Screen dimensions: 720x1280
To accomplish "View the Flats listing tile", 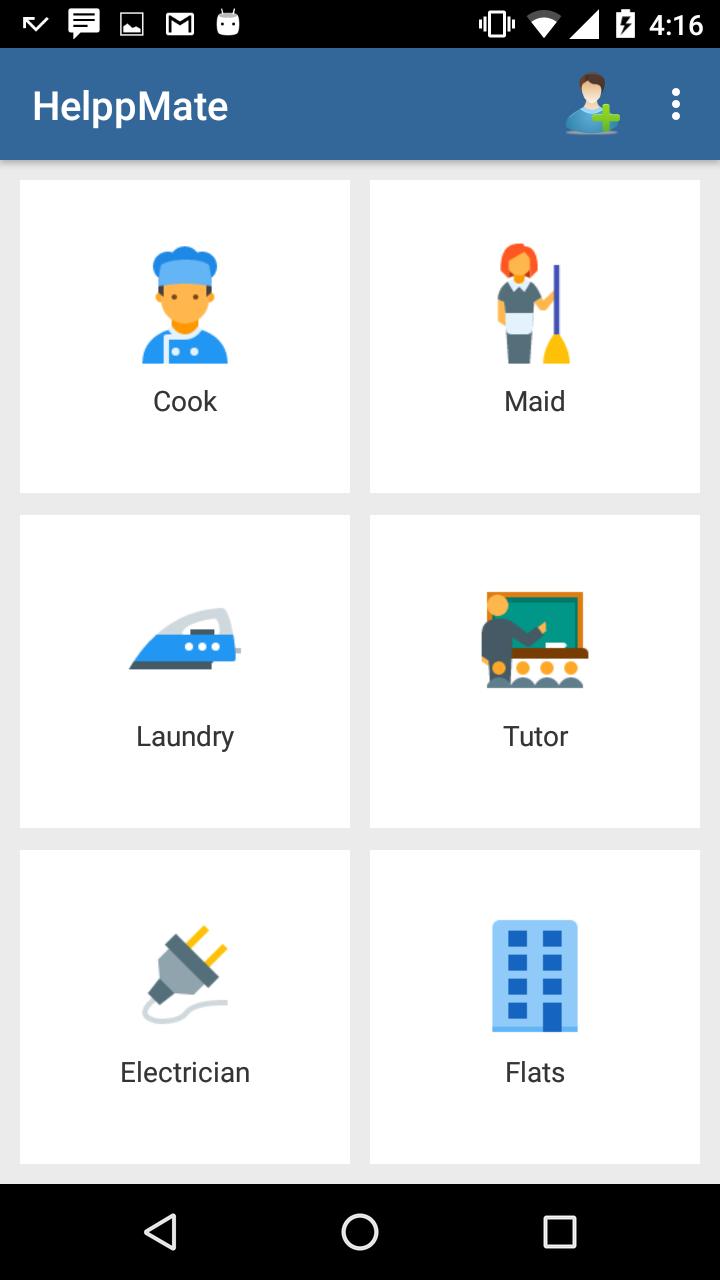I will [535, 1007].
